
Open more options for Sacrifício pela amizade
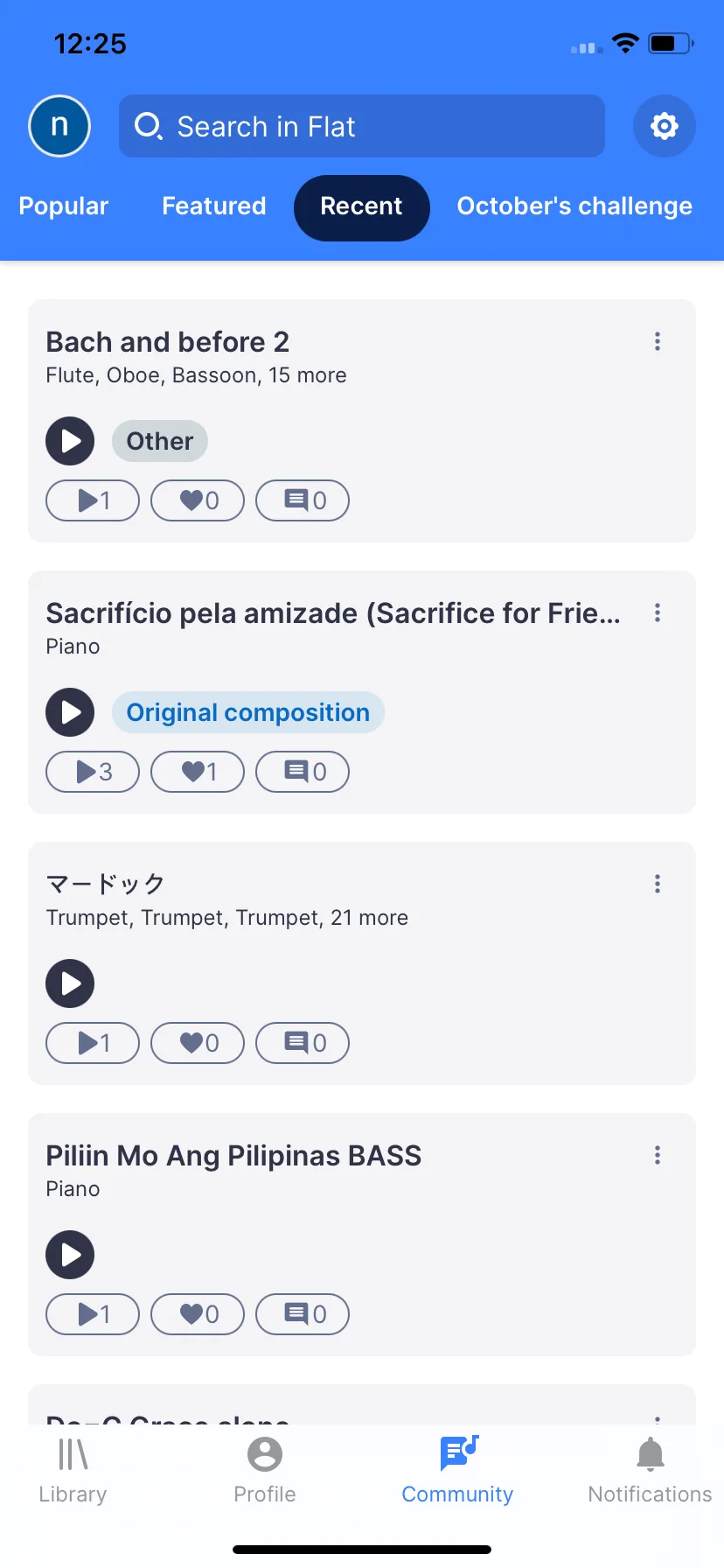(658, 612)
